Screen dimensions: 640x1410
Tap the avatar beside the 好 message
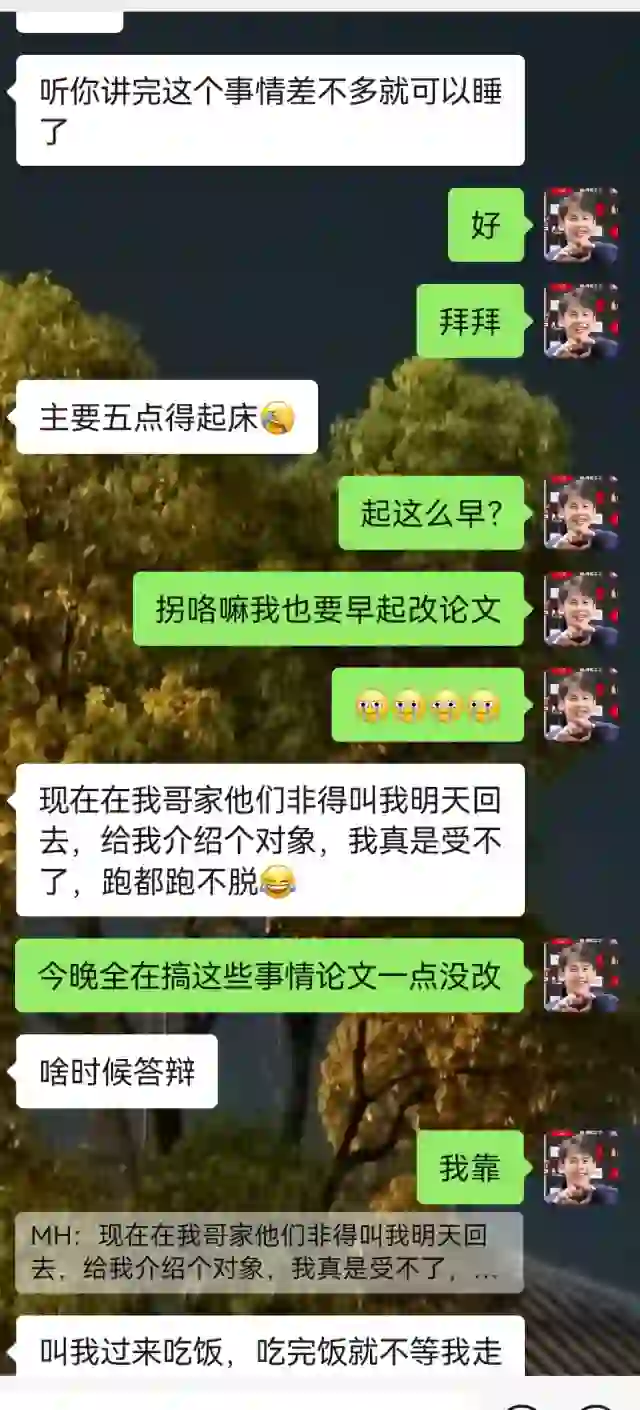581,225
